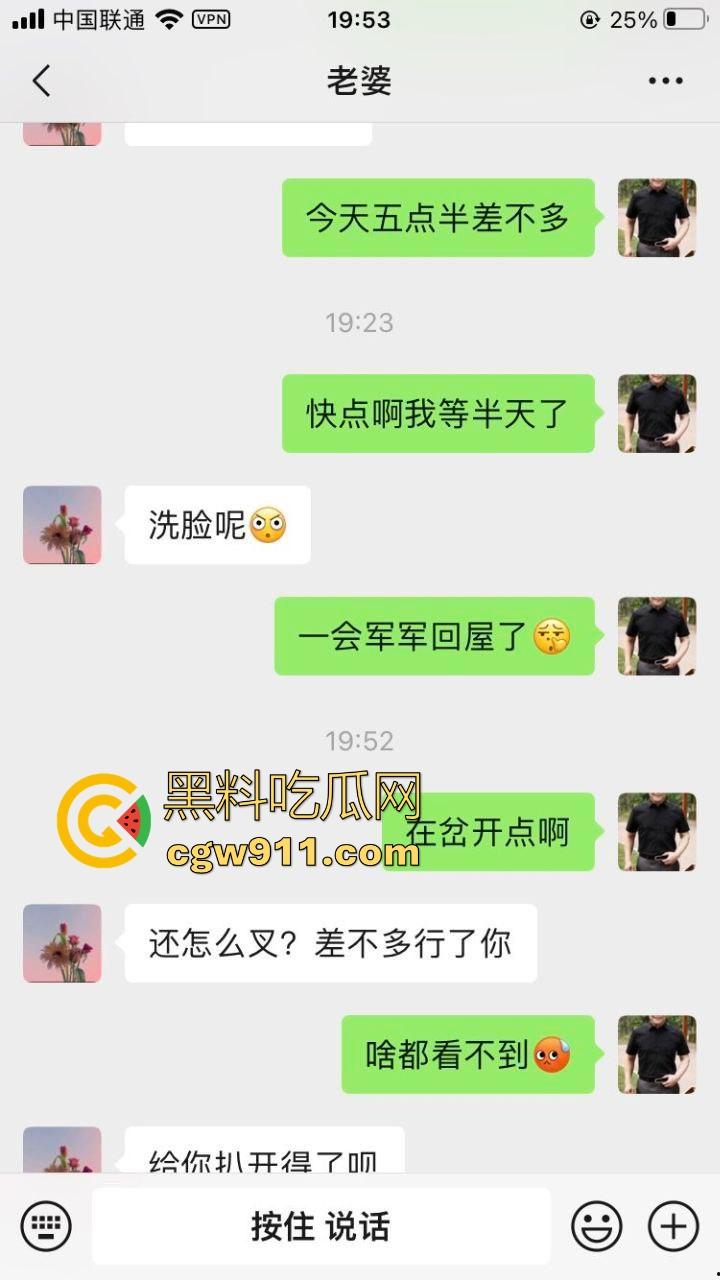Tap the keyboard switch icon bottom left

pyautogui.click(x=44, y=1224)
